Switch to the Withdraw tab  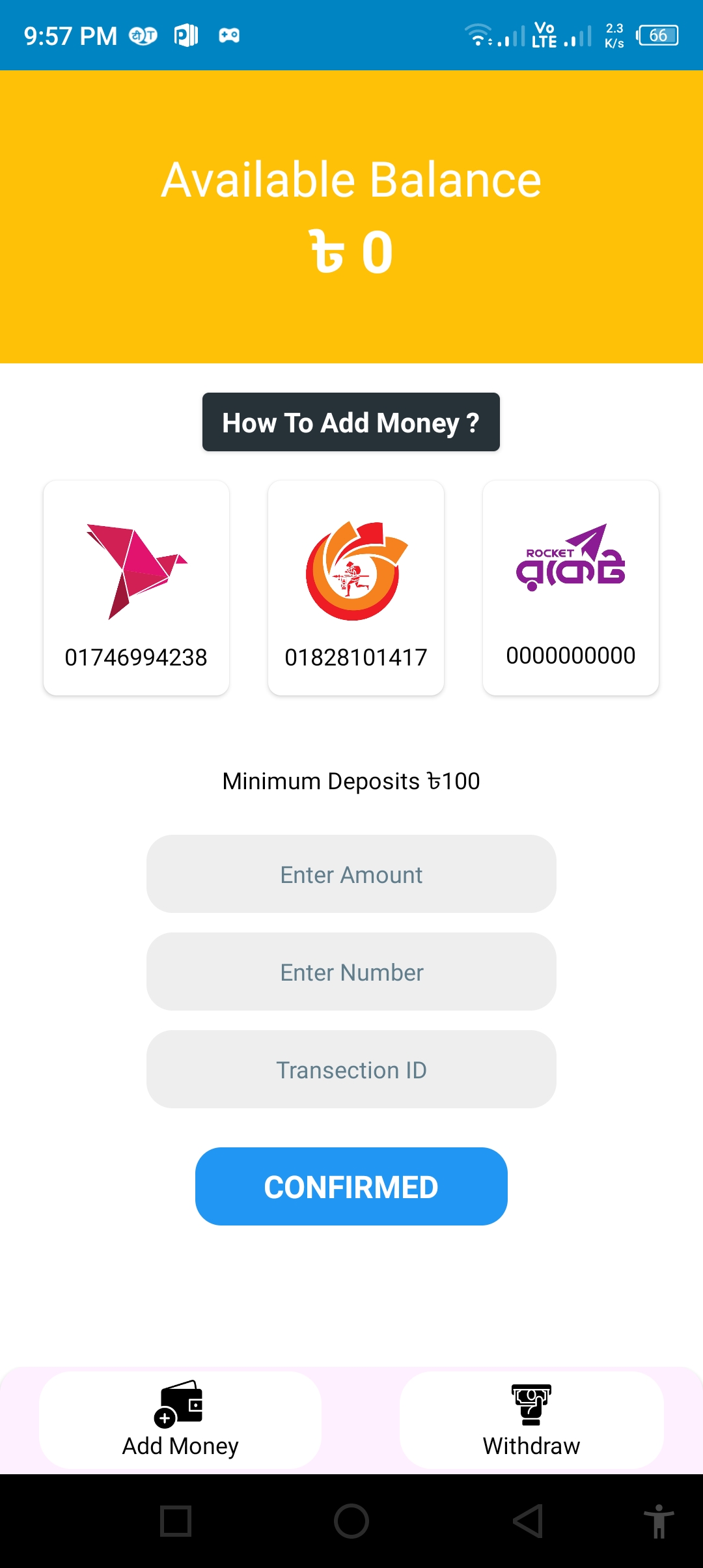tap(531, 1420)
